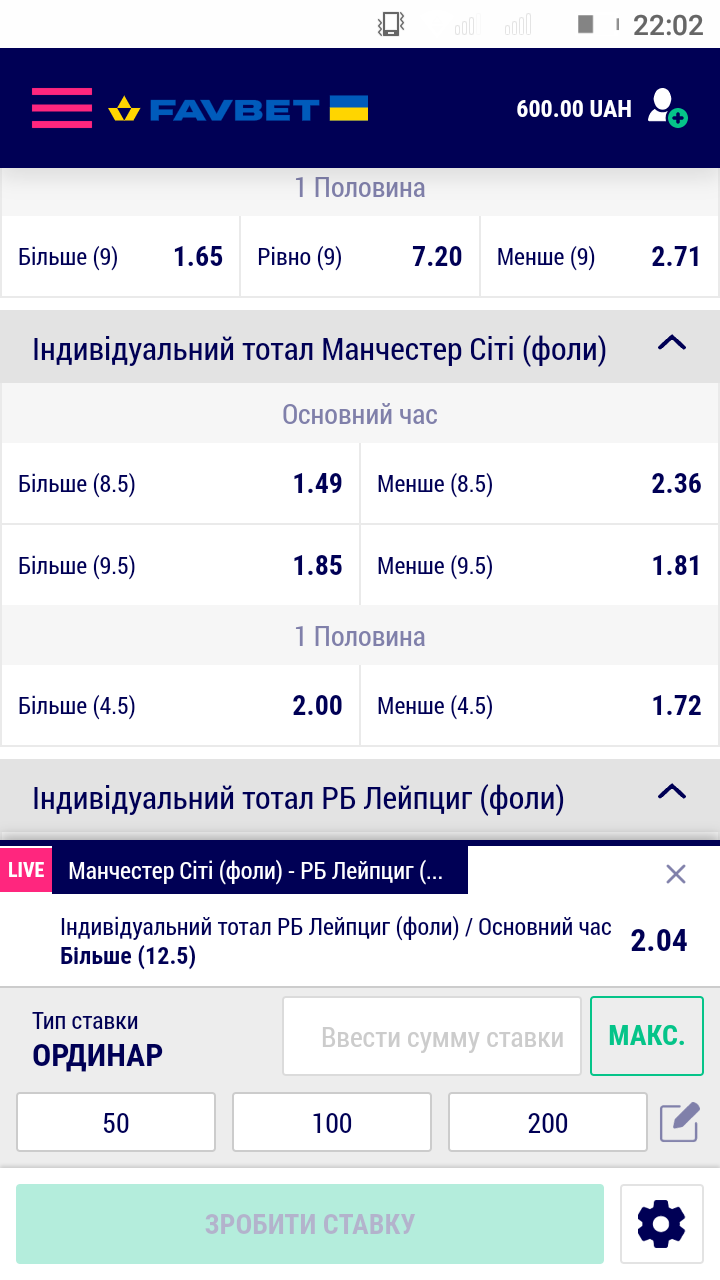
Task: Tap the МАКС. button
Action: coord(647,1036)
